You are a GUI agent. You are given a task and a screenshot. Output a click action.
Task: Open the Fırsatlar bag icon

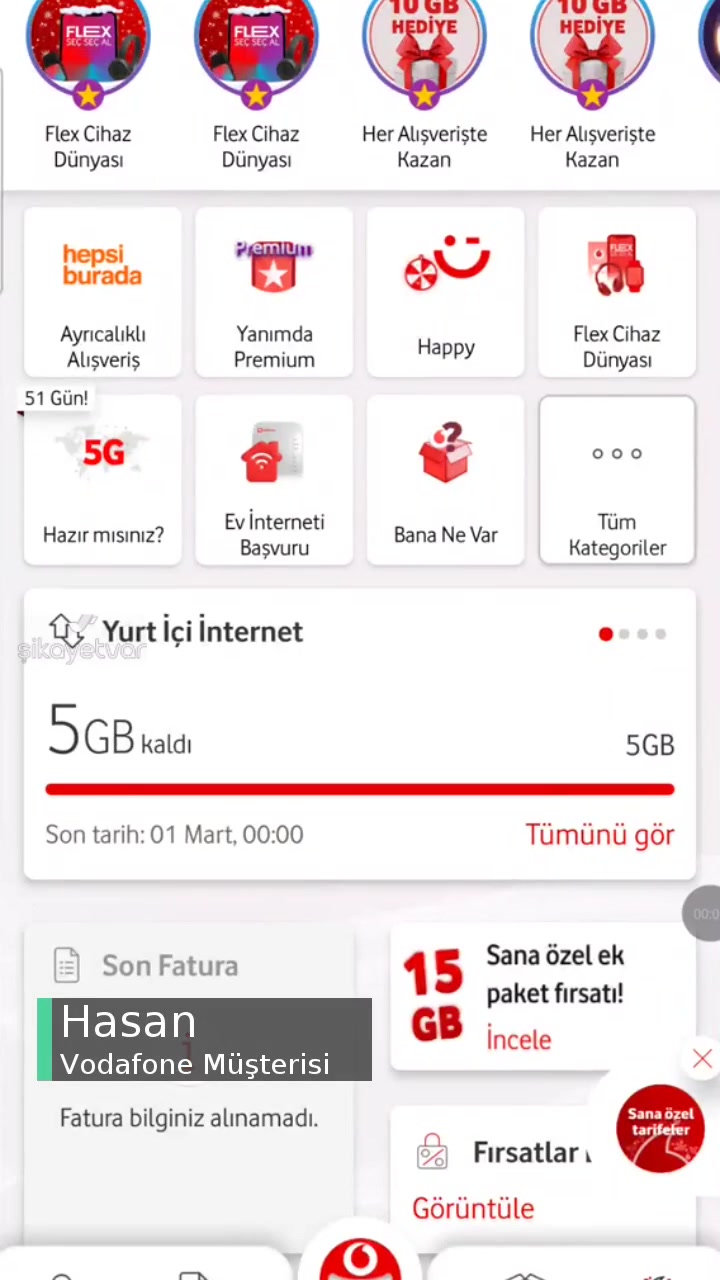tap(432, 1152)
